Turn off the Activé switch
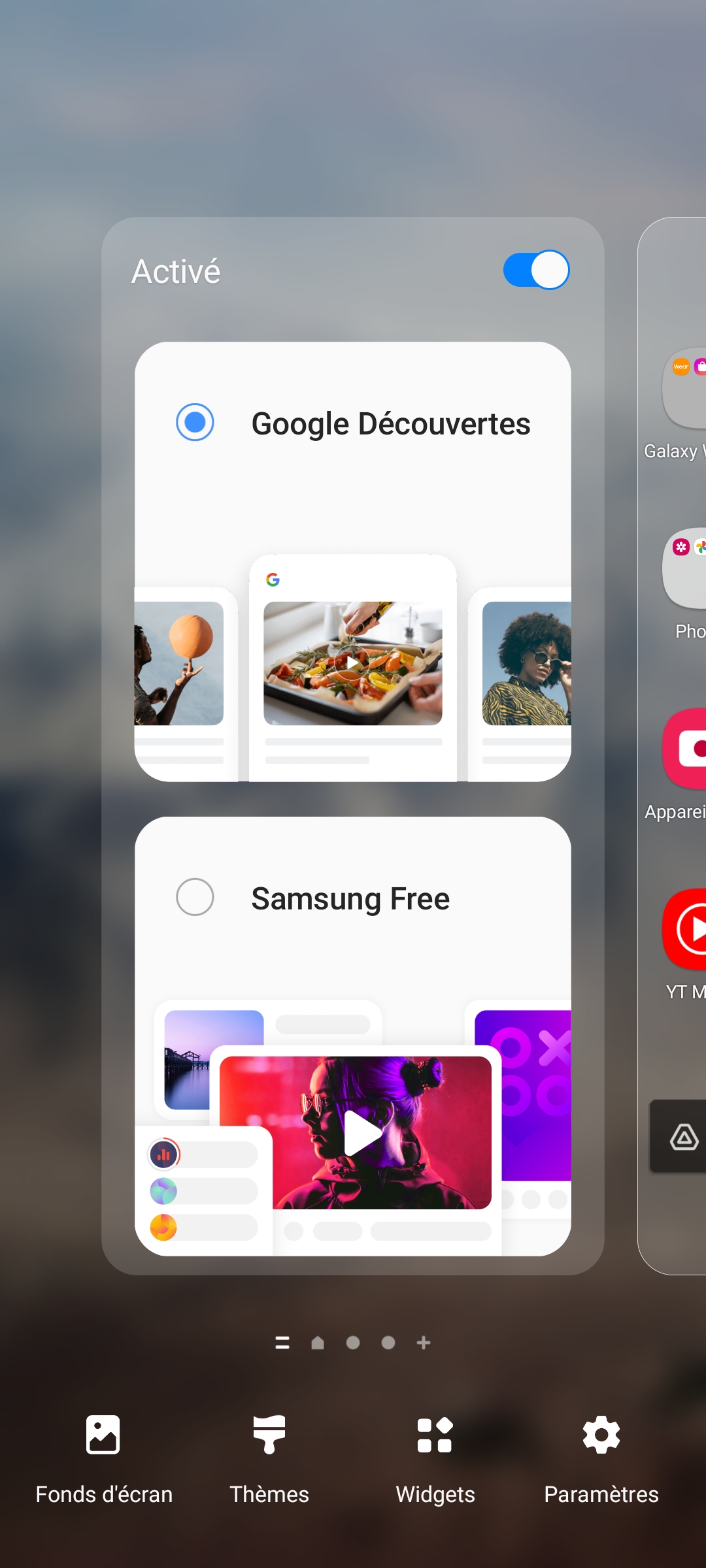 536,270
